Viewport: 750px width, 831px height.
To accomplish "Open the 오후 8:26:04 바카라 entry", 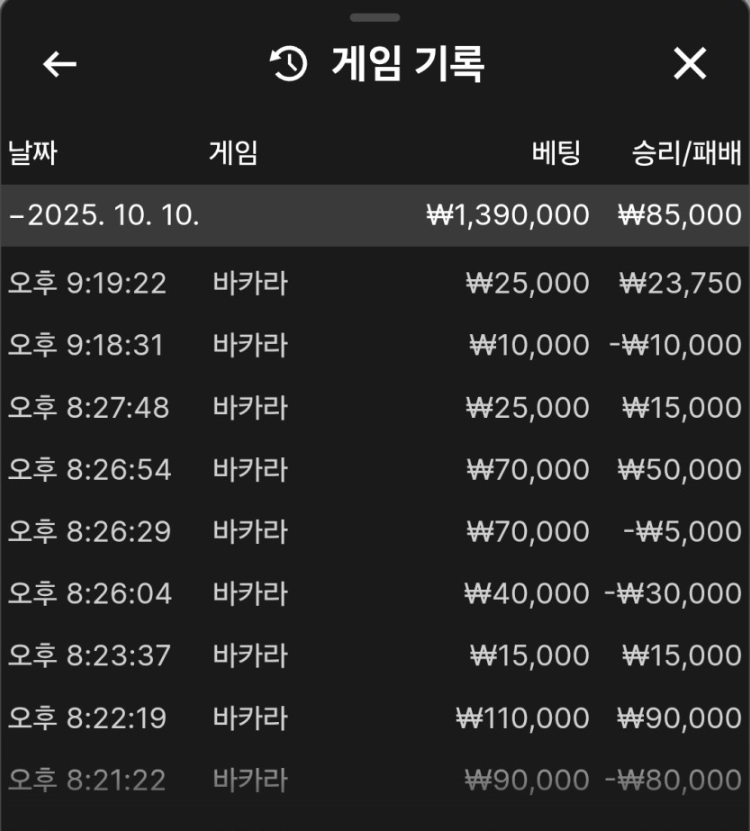I will point(374,593).
